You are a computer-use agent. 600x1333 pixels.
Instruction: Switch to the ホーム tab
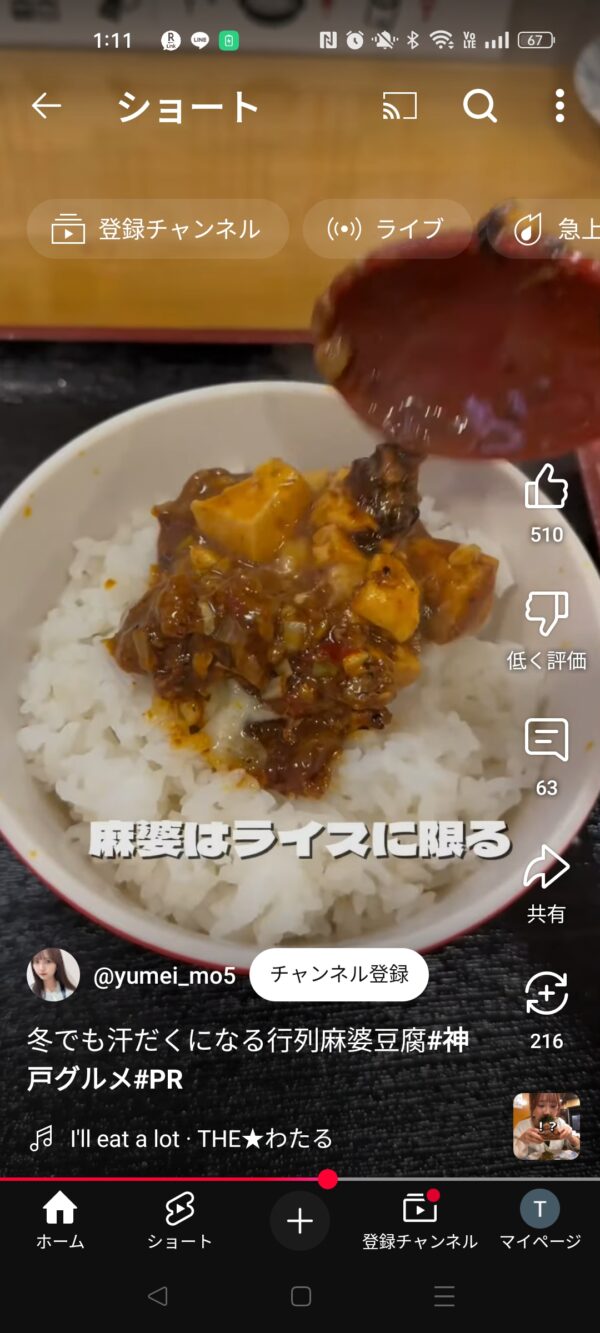(60, 1220)
